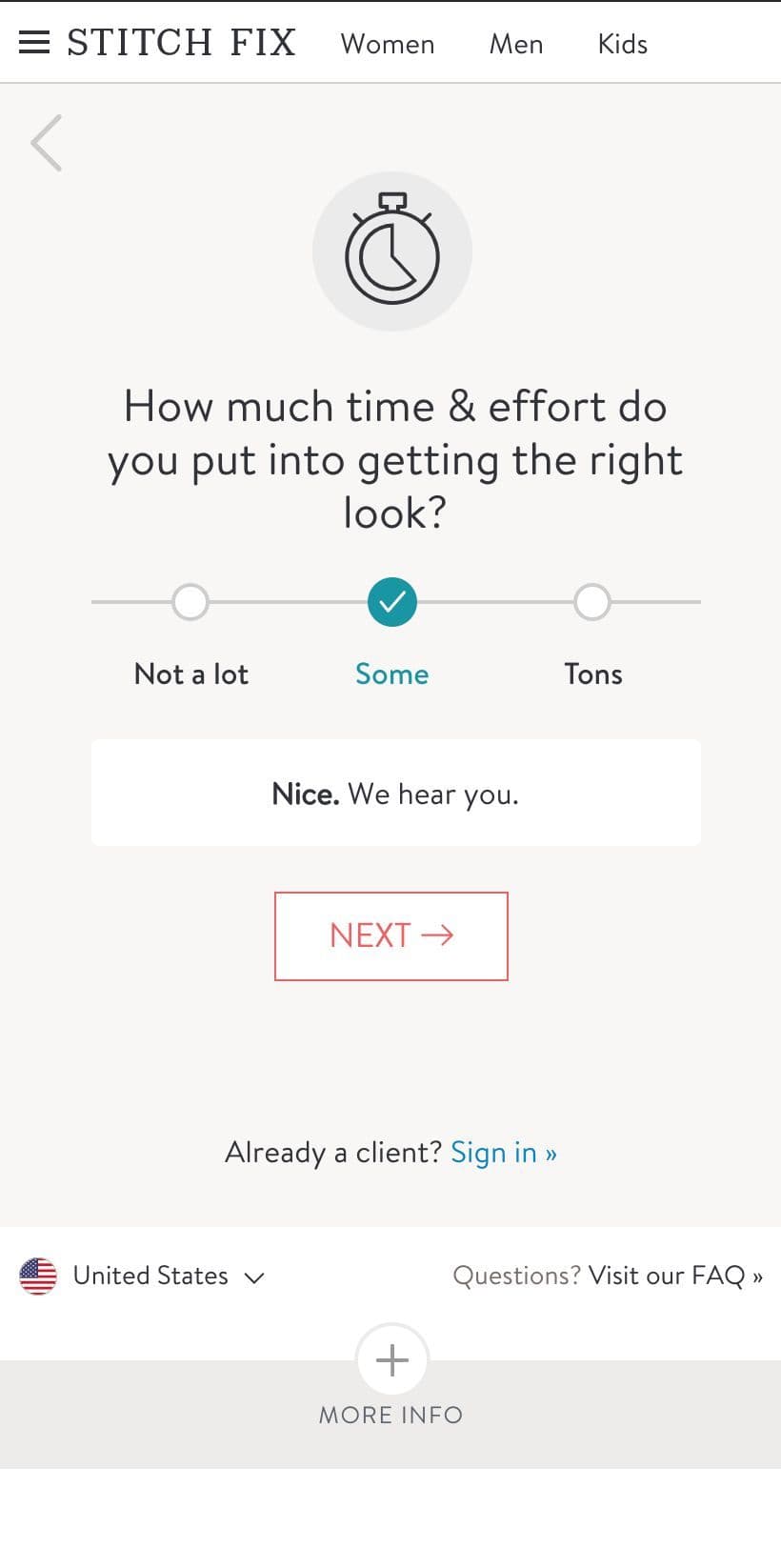781x1568 pixels.
Task: Open the hamburger menu
Action: 34,43
